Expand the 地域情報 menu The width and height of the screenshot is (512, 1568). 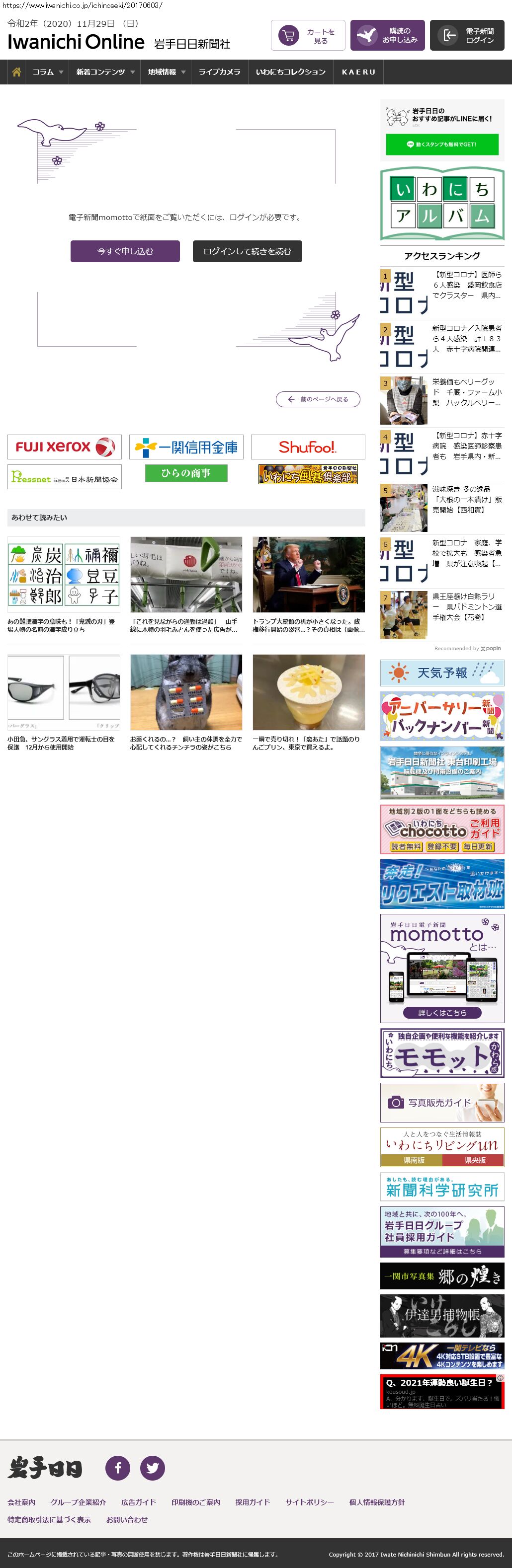coord(166,72)
